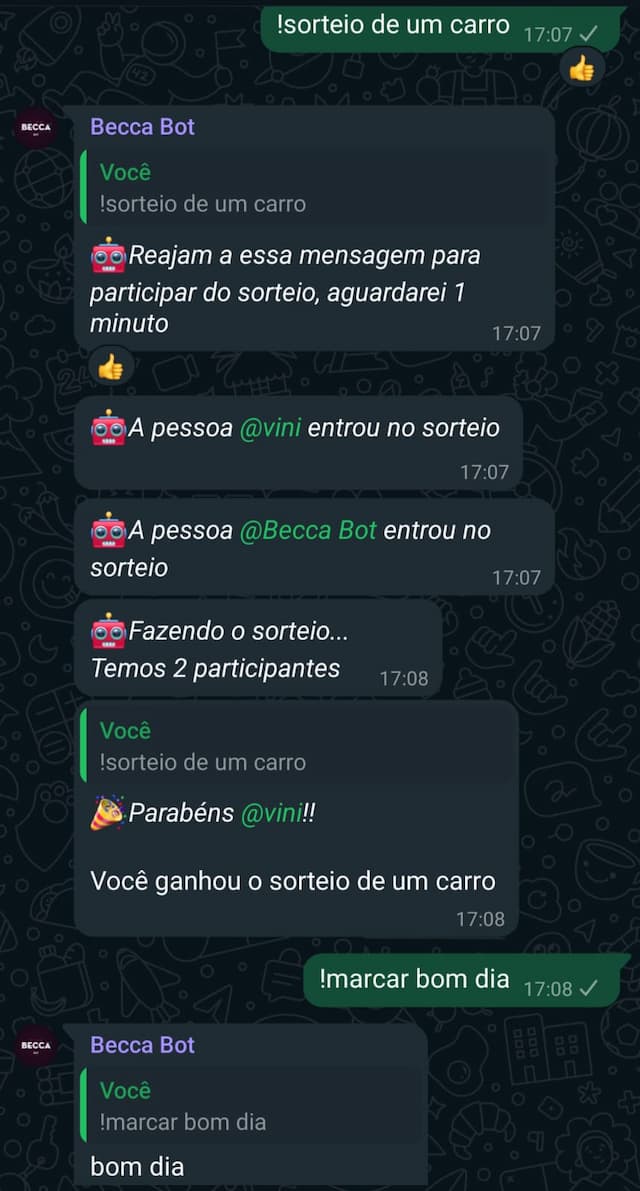Open thumbs-up reaction on your sent sorteio message
This screenshot has height=1191, width=640.
582,70
